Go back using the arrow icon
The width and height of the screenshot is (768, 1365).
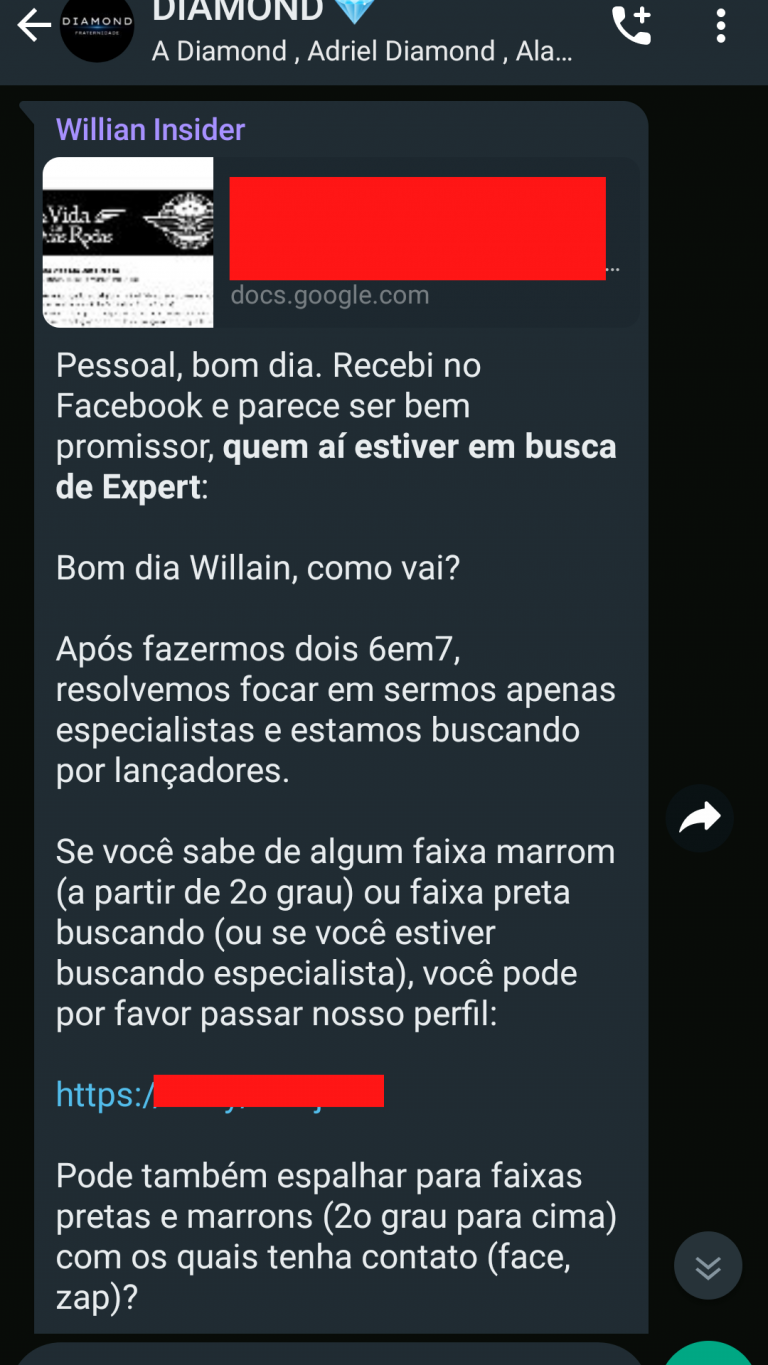coord(34,27)
